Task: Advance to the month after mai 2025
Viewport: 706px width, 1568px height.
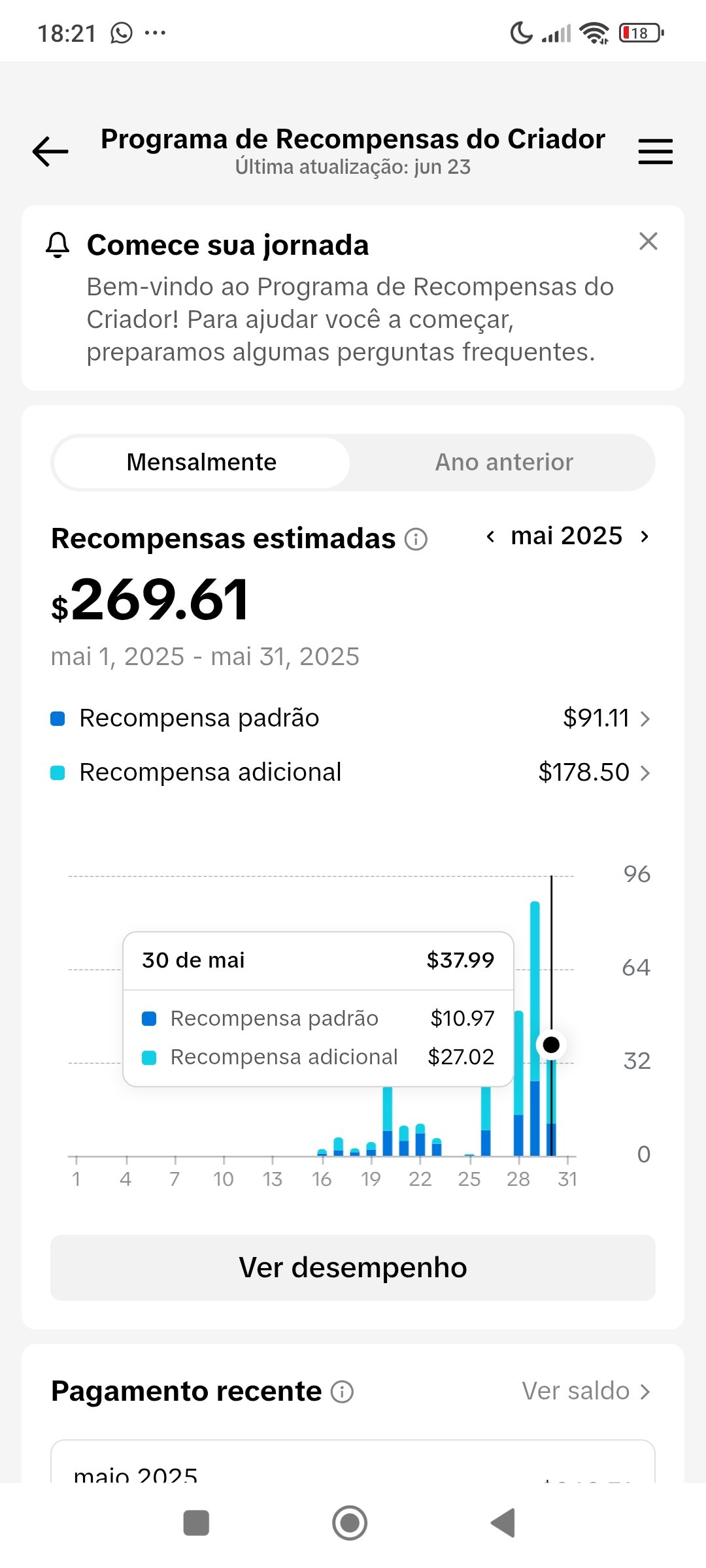Action: pos(645,536)
